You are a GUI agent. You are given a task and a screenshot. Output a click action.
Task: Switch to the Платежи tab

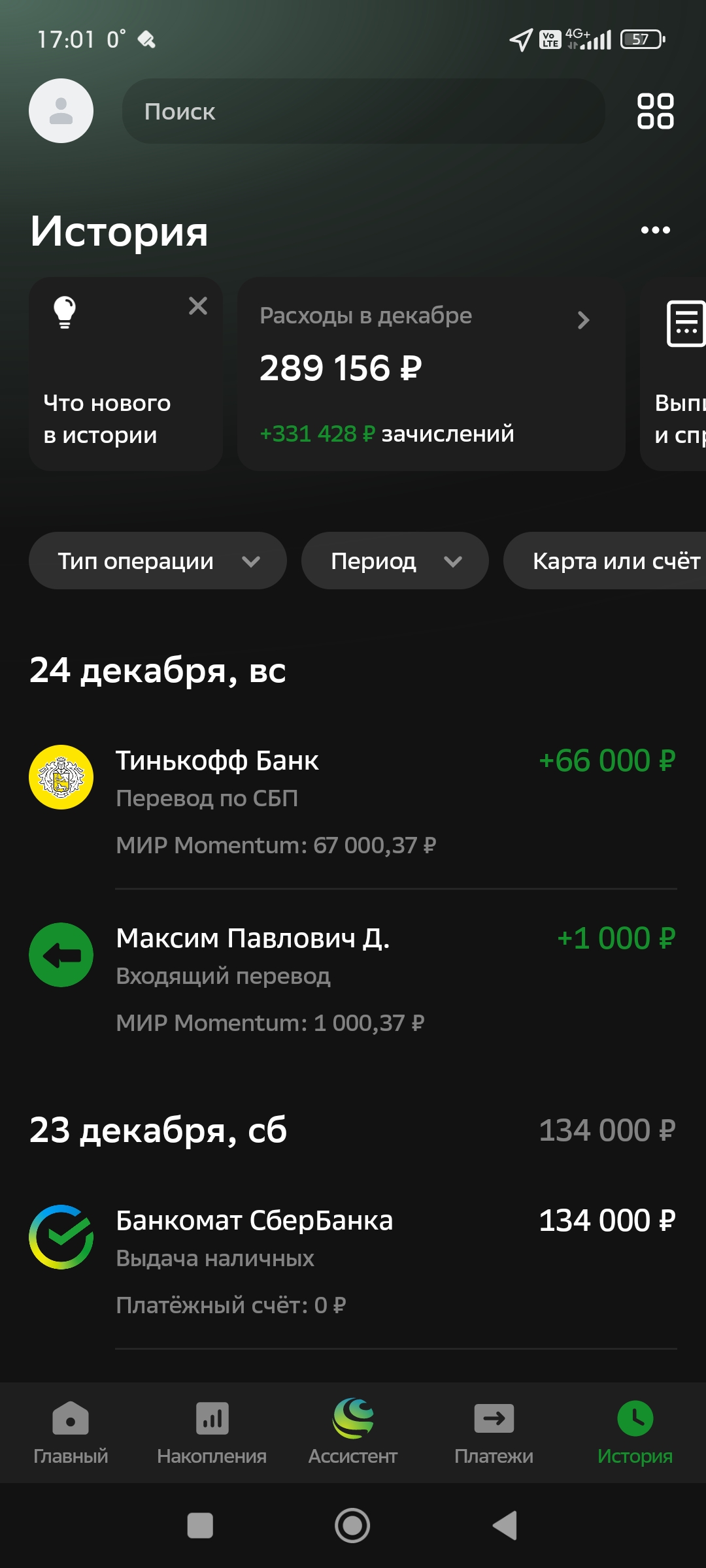pyautogui.click(x=494, y=1431)
